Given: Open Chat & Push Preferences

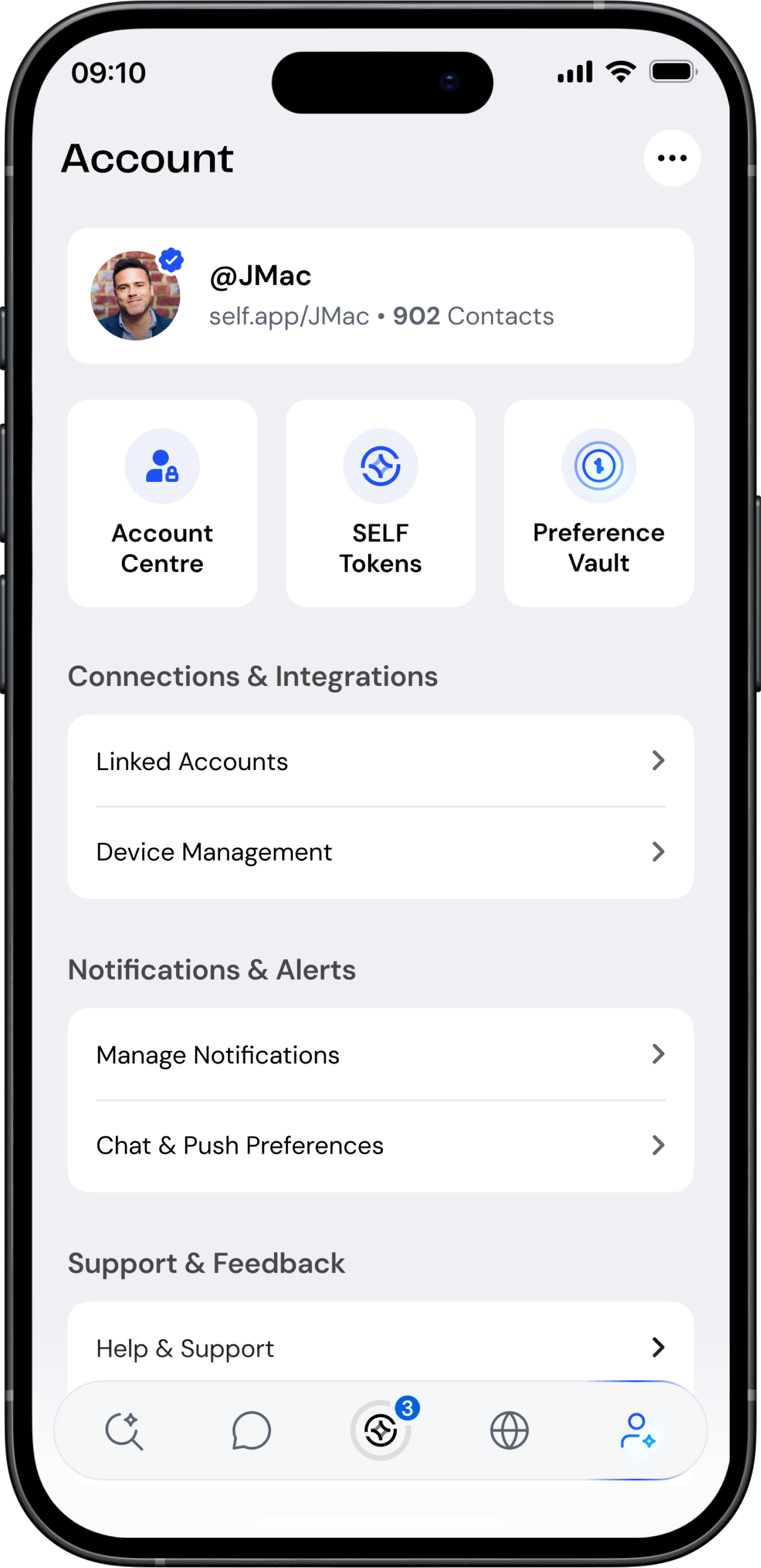Looking at the screenshot, I should pos(380,1145).
